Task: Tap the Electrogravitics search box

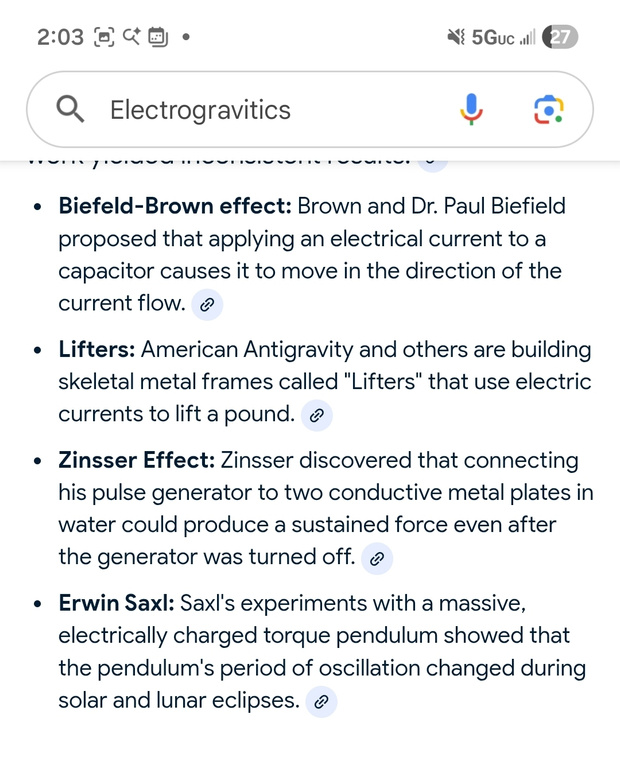Action: point(260,109)
